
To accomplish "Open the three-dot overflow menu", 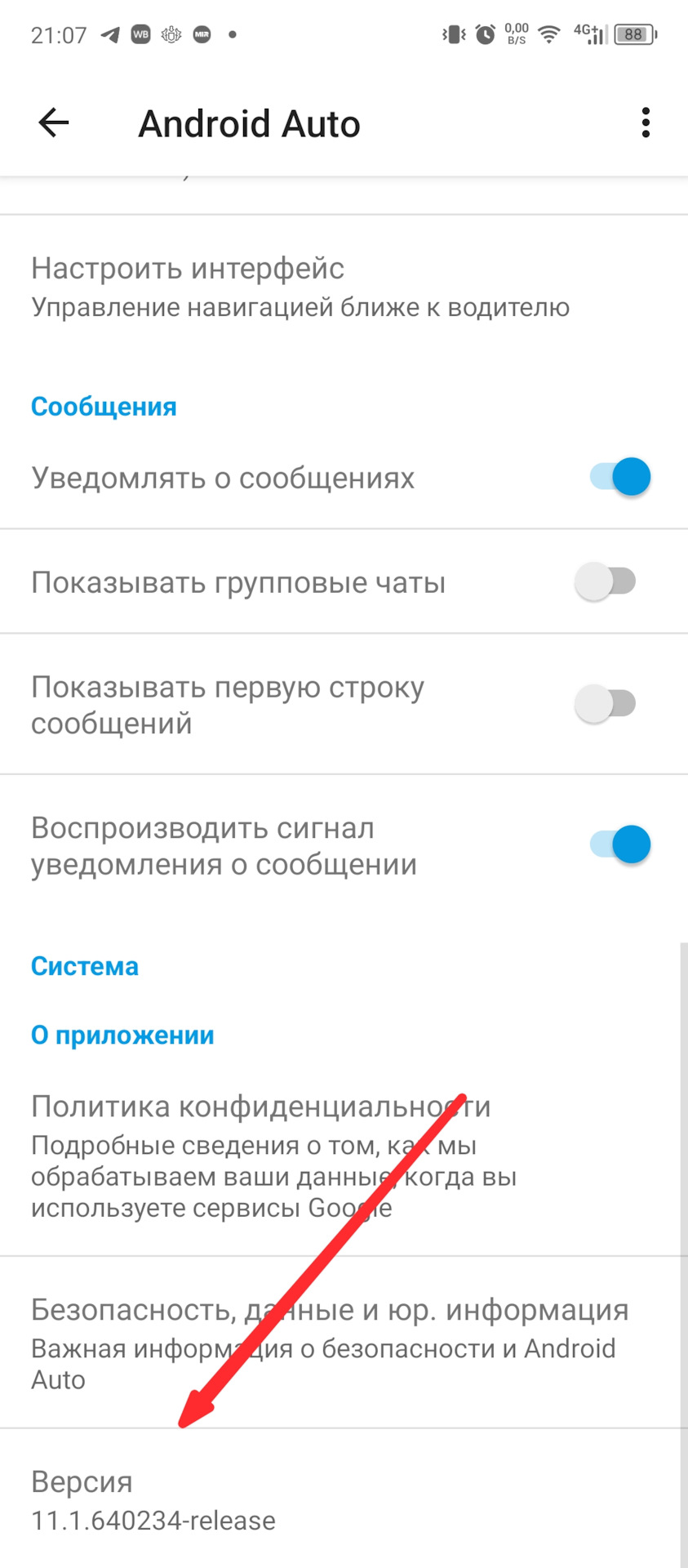I will coord(646,123).
